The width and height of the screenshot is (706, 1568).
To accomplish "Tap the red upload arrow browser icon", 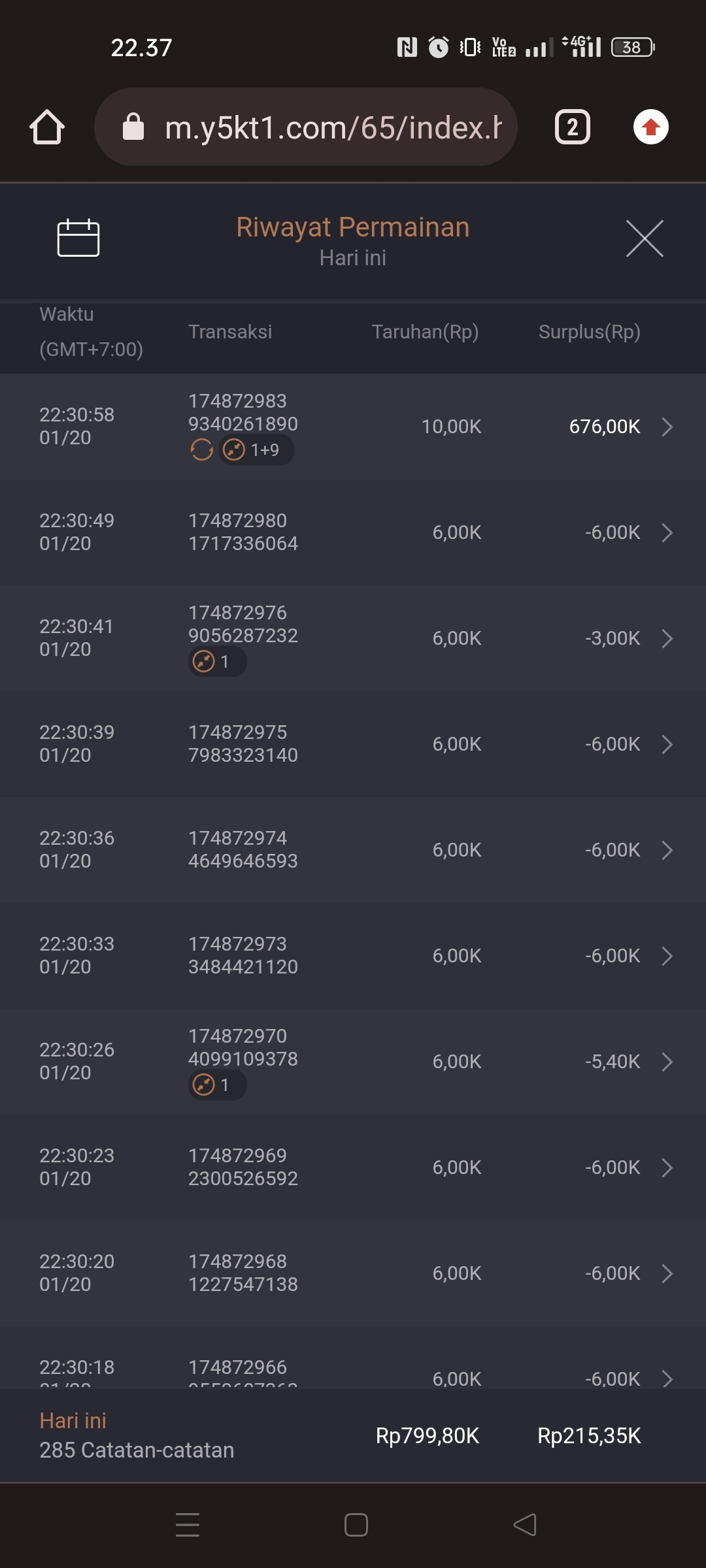I will [x=650, y=127].
